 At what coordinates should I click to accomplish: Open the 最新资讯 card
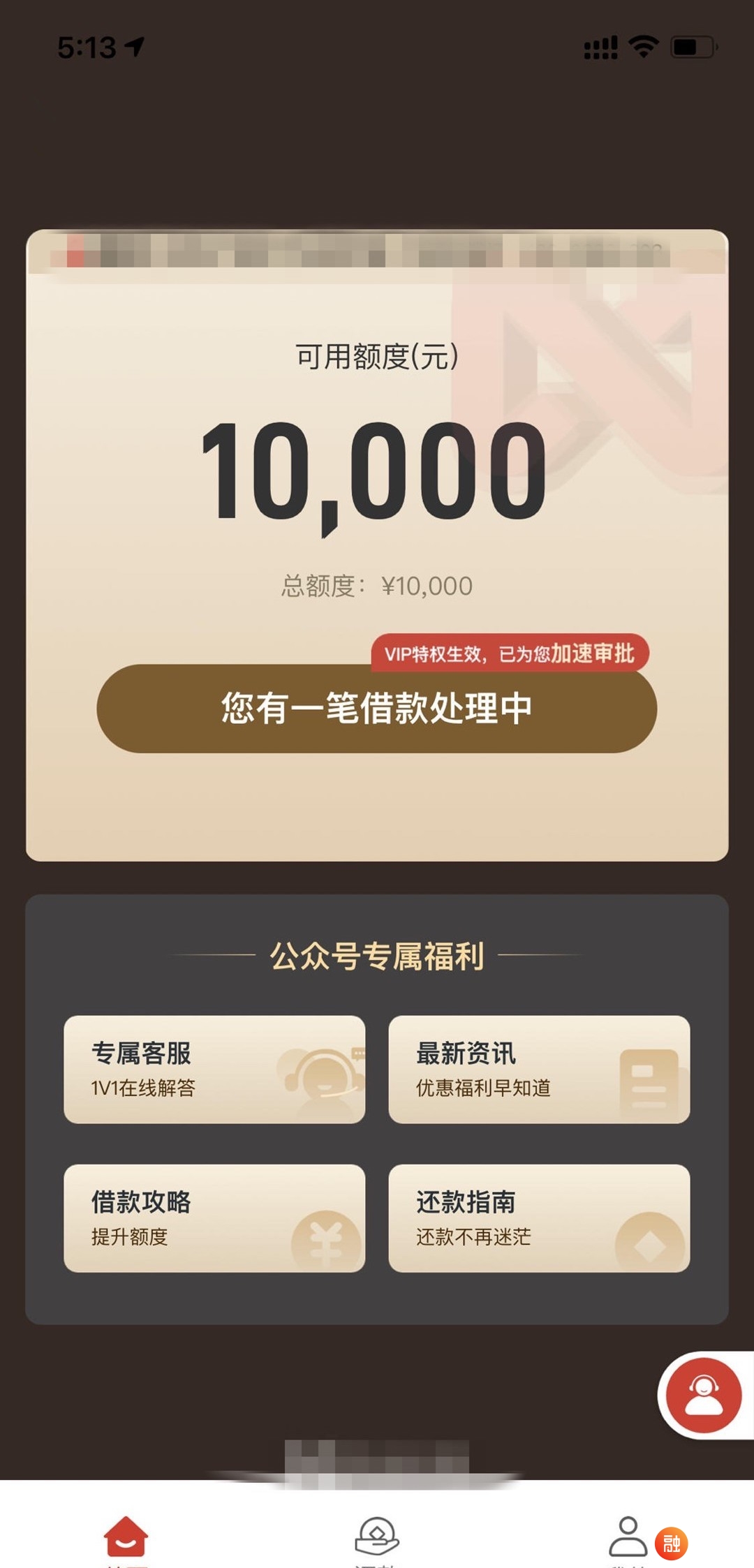539,1069
